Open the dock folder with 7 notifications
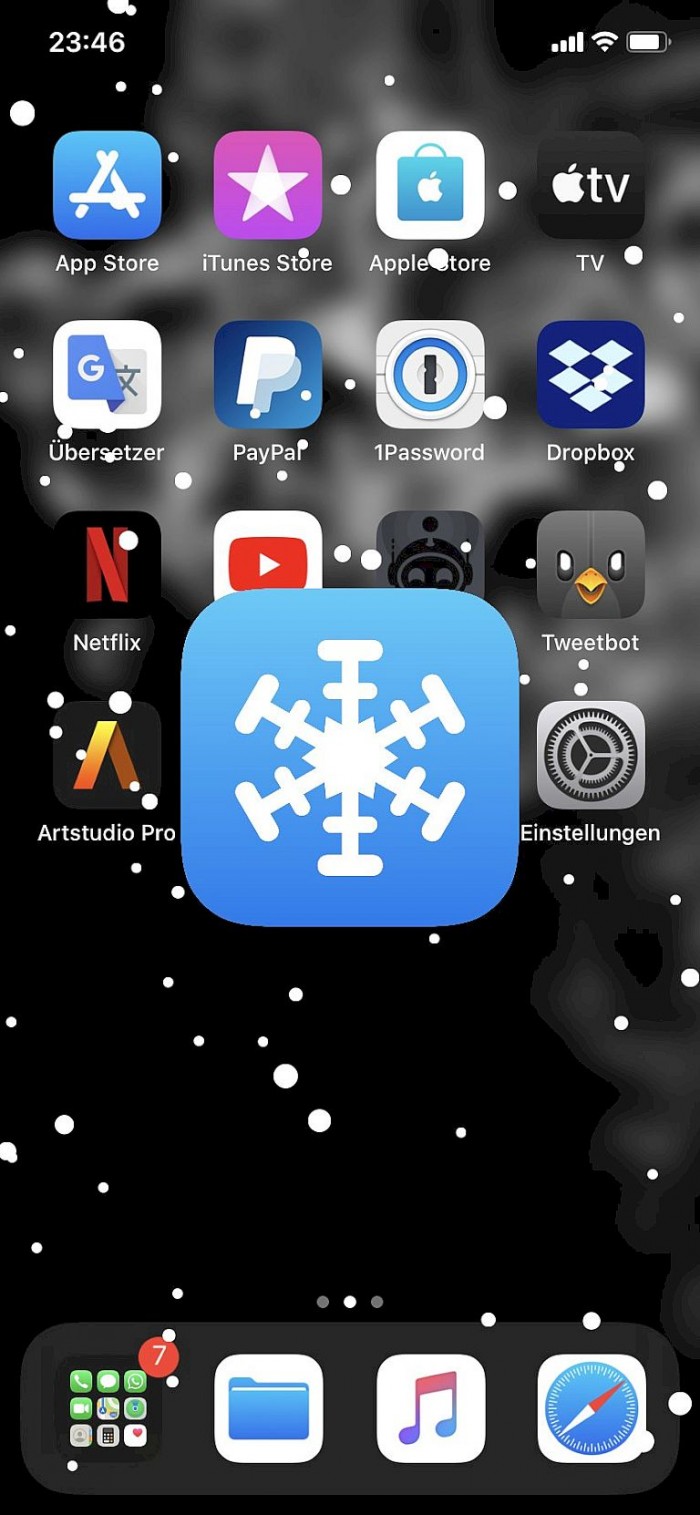This screenshot has width=700, height=1515. point(108,1408)
